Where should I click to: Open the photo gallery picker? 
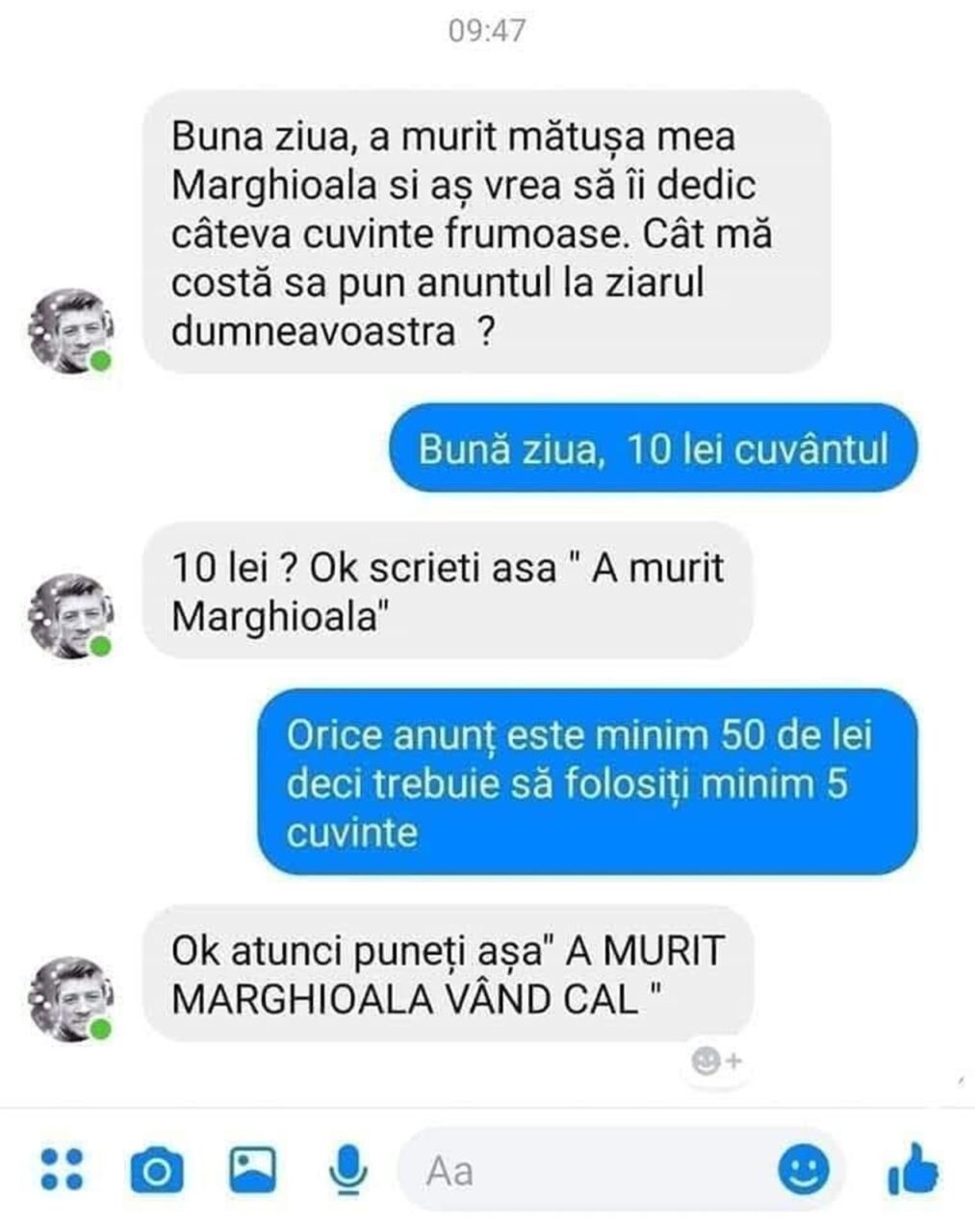pyautogui.click(x=252, y=1169)
